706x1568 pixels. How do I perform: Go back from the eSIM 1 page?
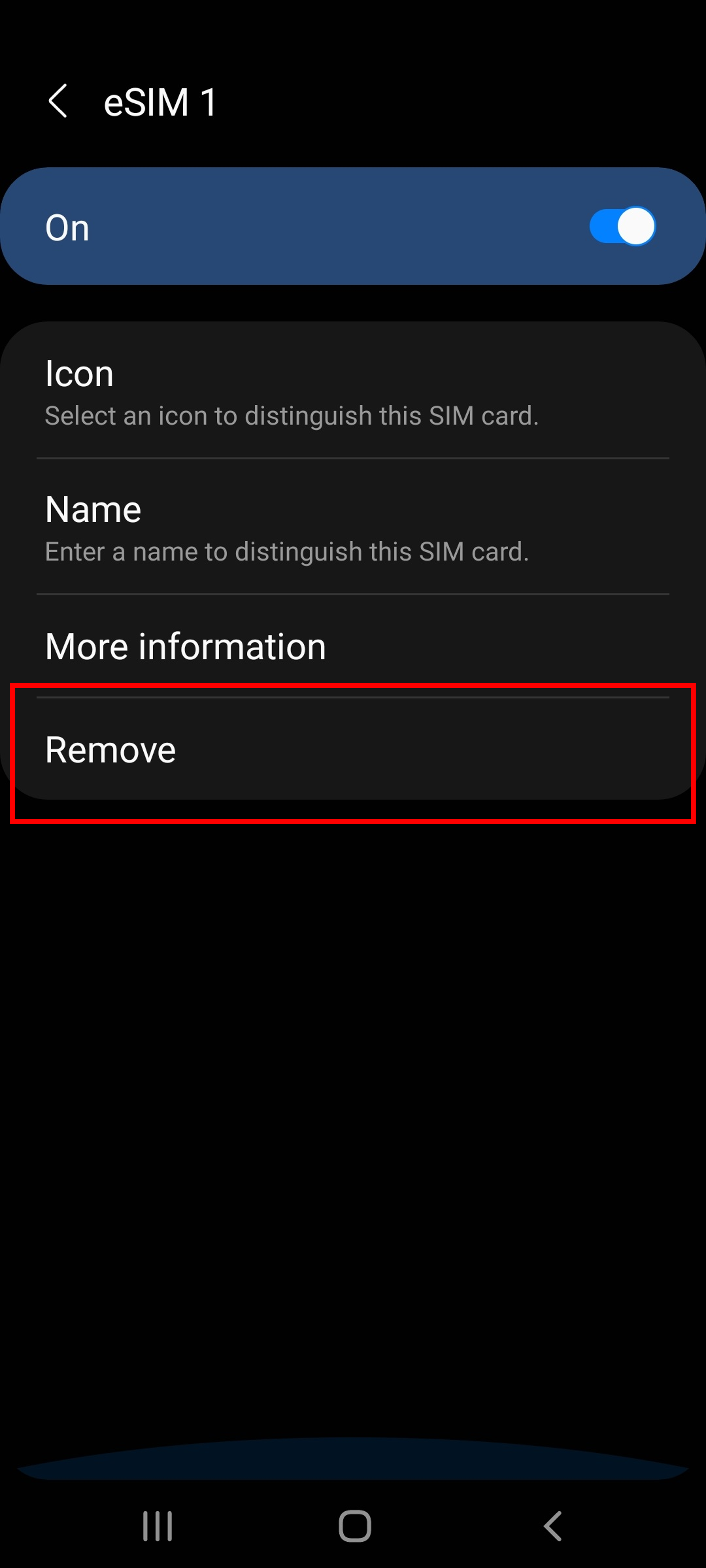pos(58,101)
